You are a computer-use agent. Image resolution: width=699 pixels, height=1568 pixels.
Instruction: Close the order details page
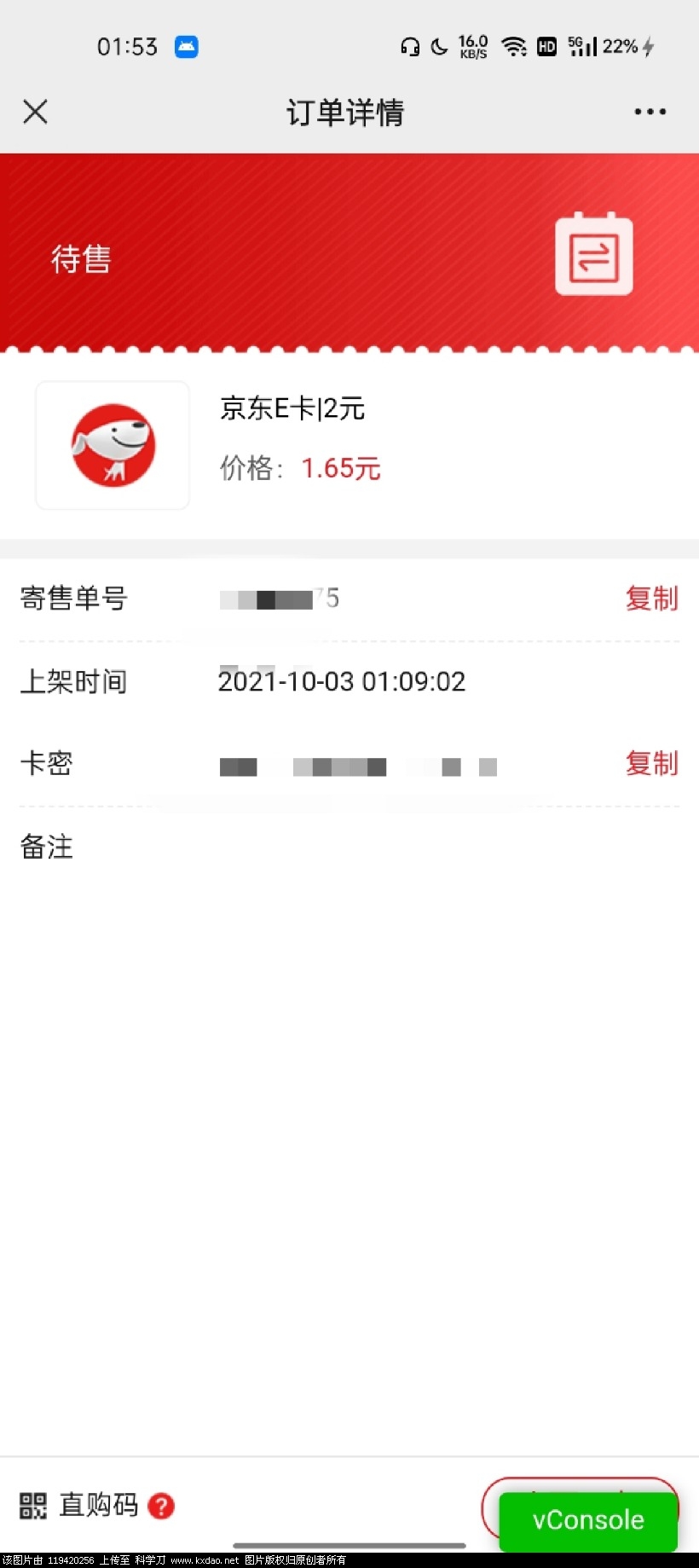click(36, 112)
